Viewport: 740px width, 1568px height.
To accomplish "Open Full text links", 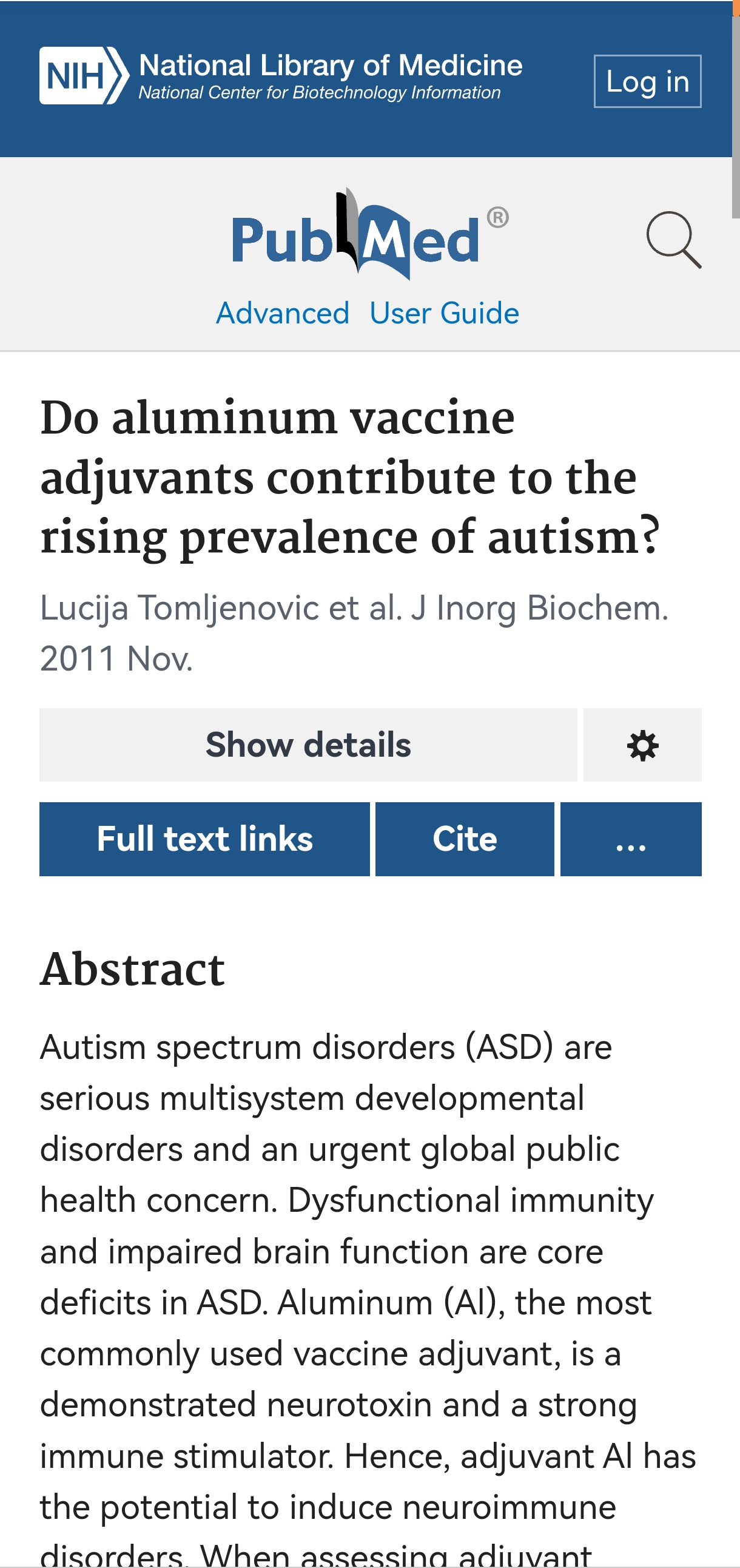I will 204,839.
